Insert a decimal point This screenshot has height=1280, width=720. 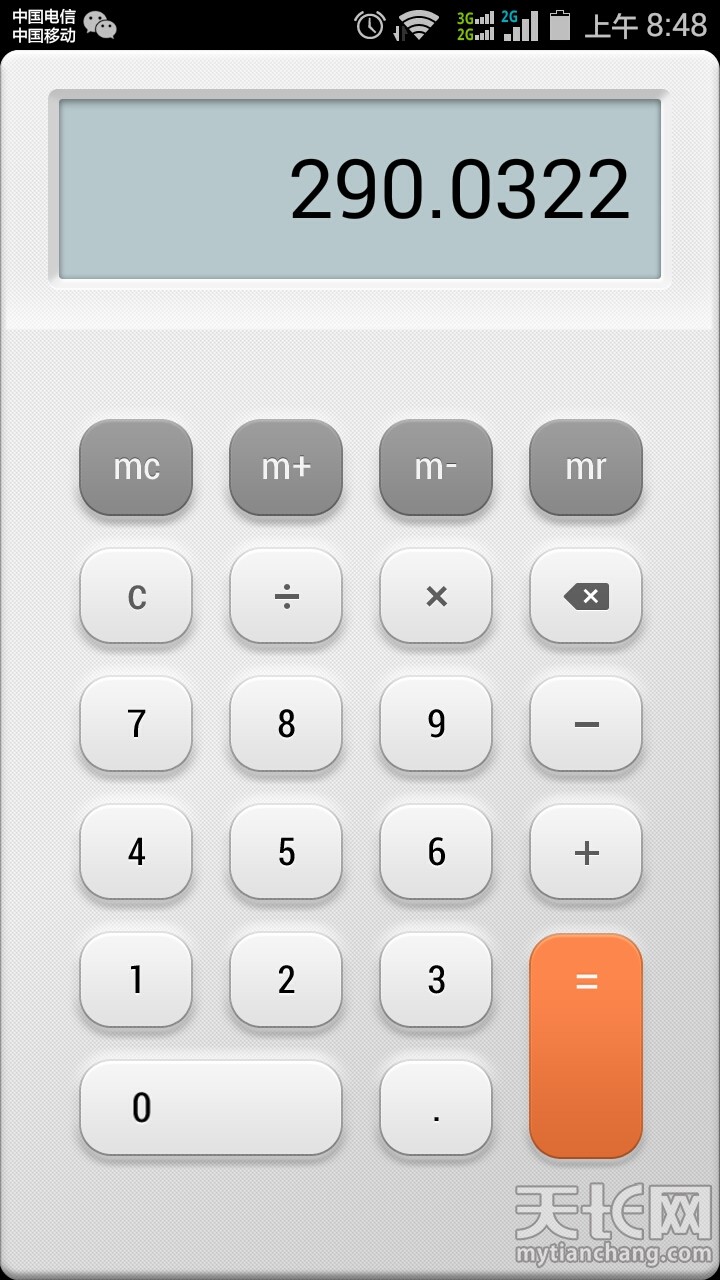tap(436, 1108)
